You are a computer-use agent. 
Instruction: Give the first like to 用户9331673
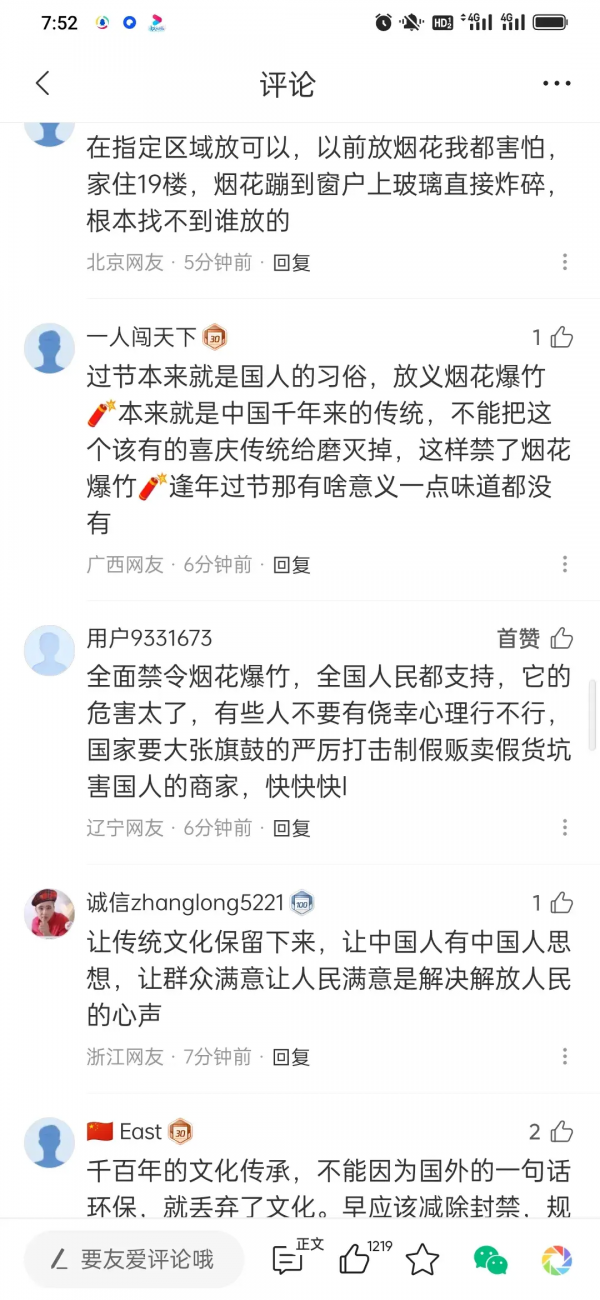point(561,638)
